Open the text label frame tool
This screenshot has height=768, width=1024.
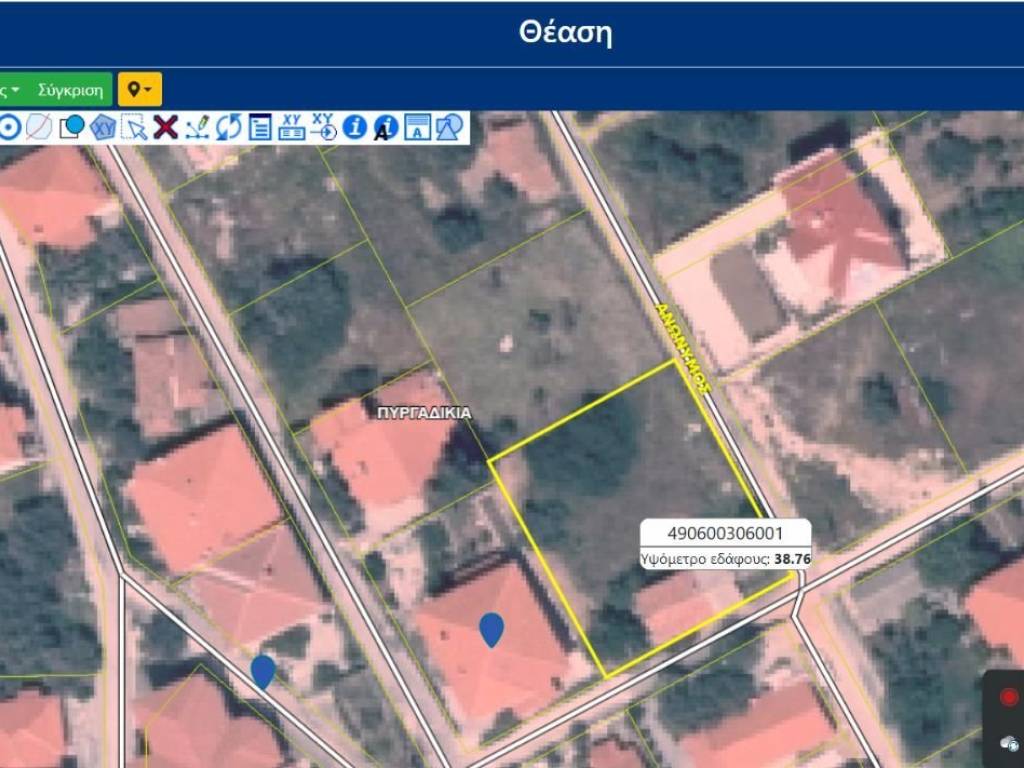click(418, 127)
